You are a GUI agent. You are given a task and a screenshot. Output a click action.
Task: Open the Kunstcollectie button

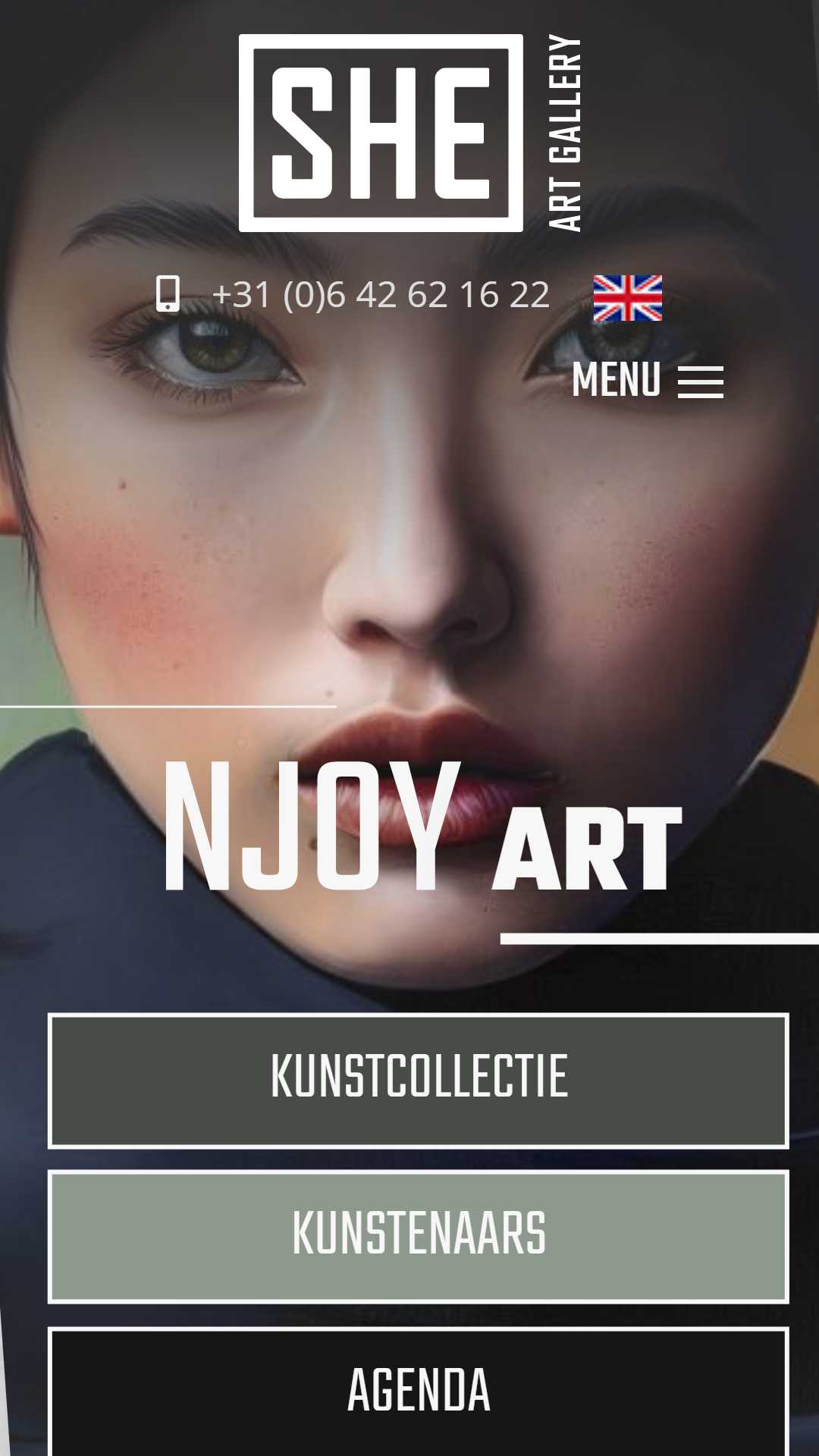(419, 1081)
